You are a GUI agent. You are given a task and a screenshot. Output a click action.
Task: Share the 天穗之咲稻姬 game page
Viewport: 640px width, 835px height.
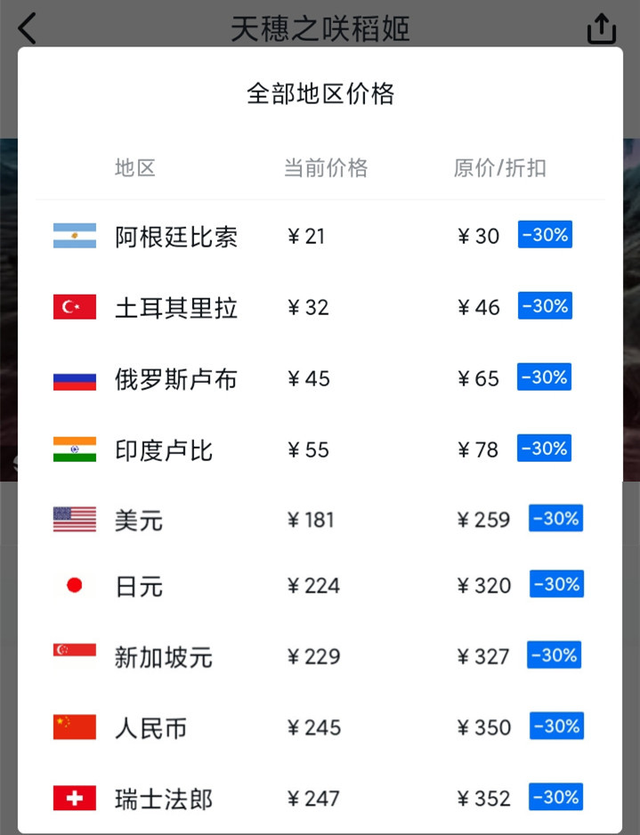(601, 29)
